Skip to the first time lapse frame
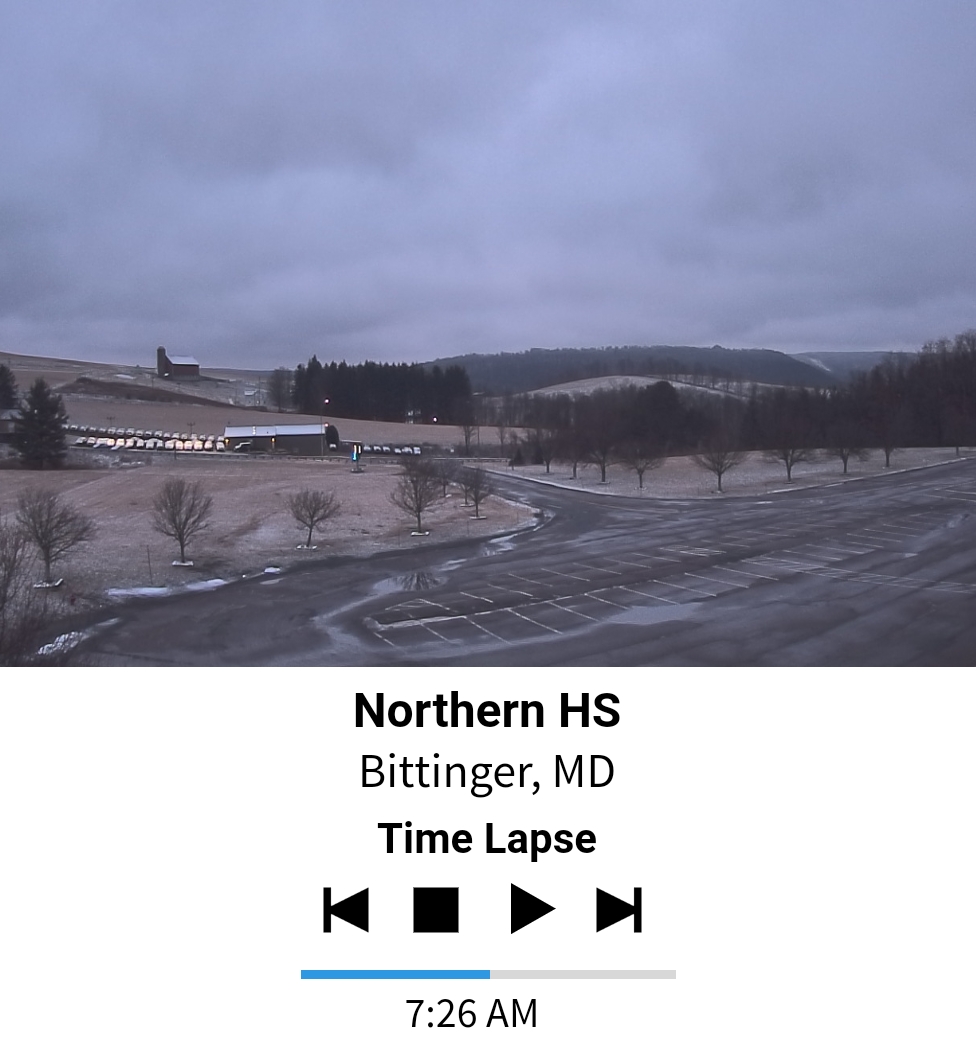This screenshot has height=1043, width=976. [346, 910]
